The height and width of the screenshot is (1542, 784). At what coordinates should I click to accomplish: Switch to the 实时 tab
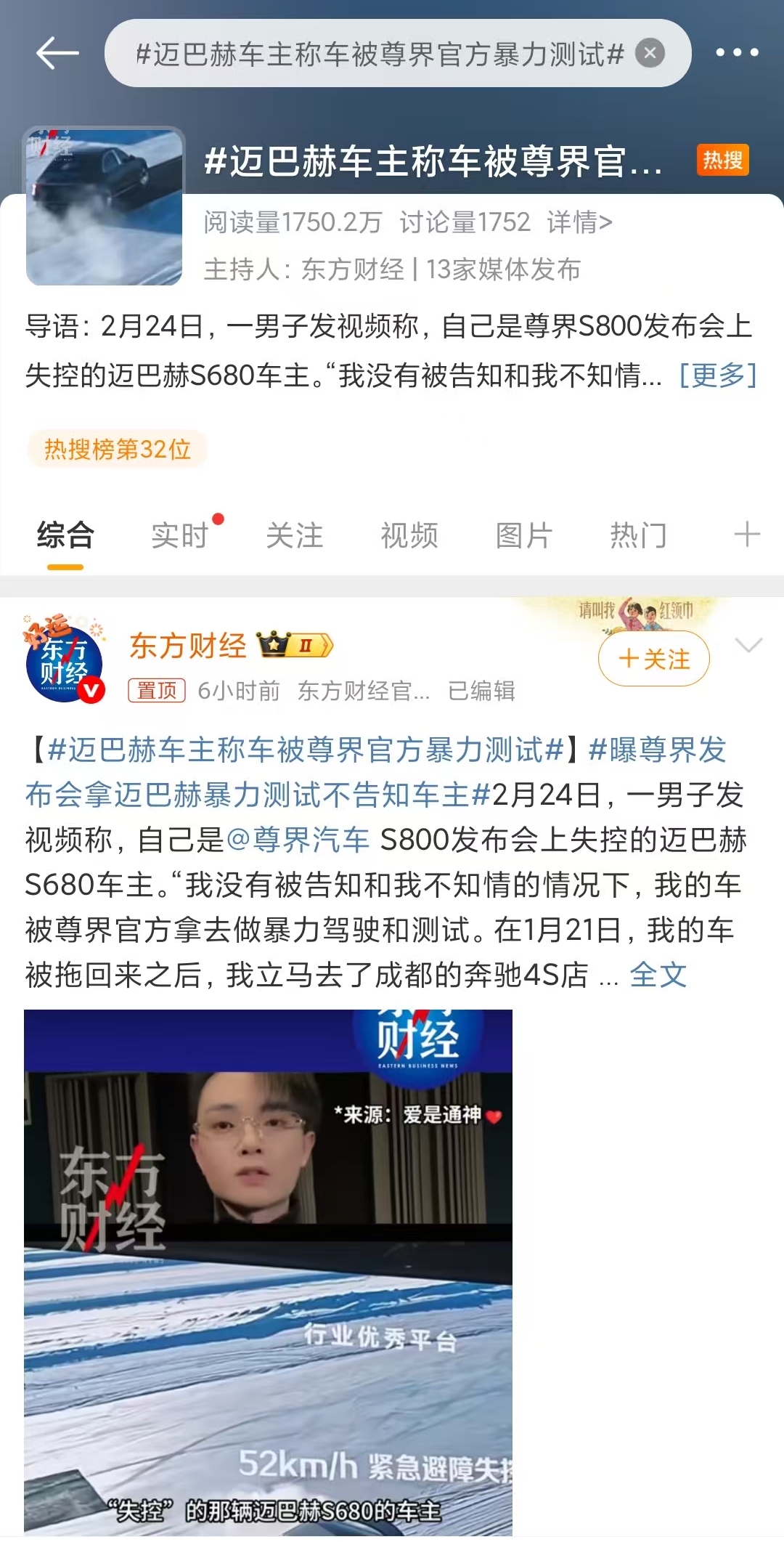(x=179, y=535)
